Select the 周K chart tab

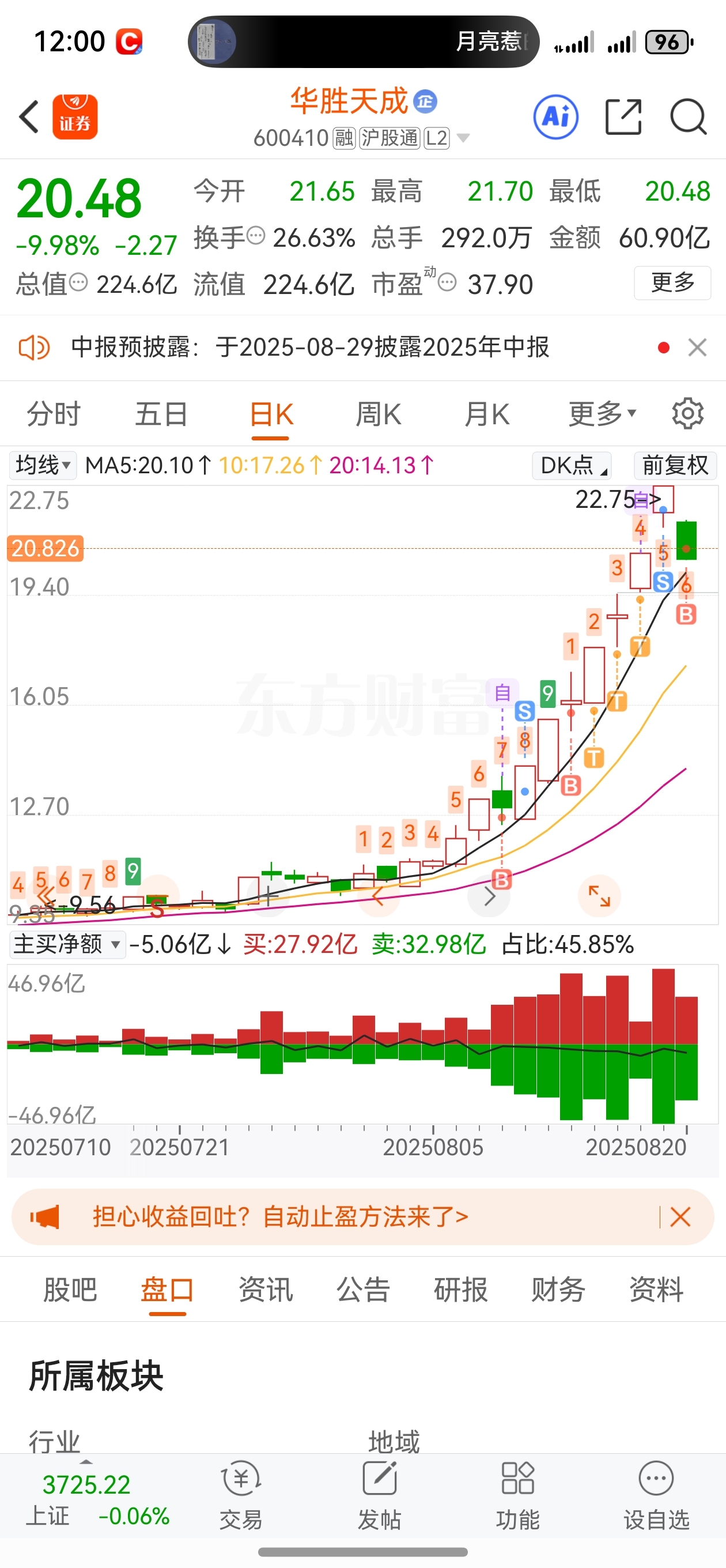[378, 414]
